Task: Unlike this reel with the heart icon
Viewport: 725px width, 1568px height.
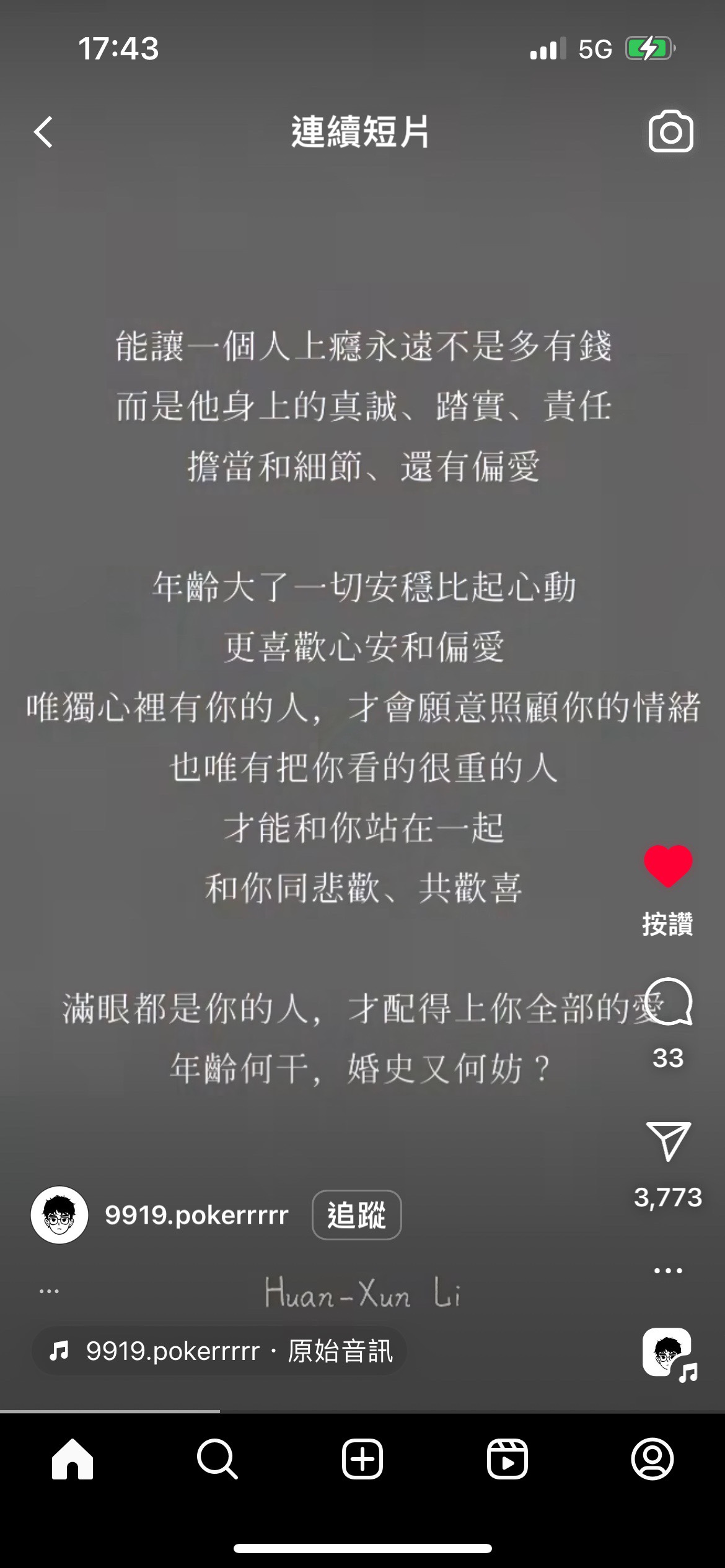Action: [668, 866]
